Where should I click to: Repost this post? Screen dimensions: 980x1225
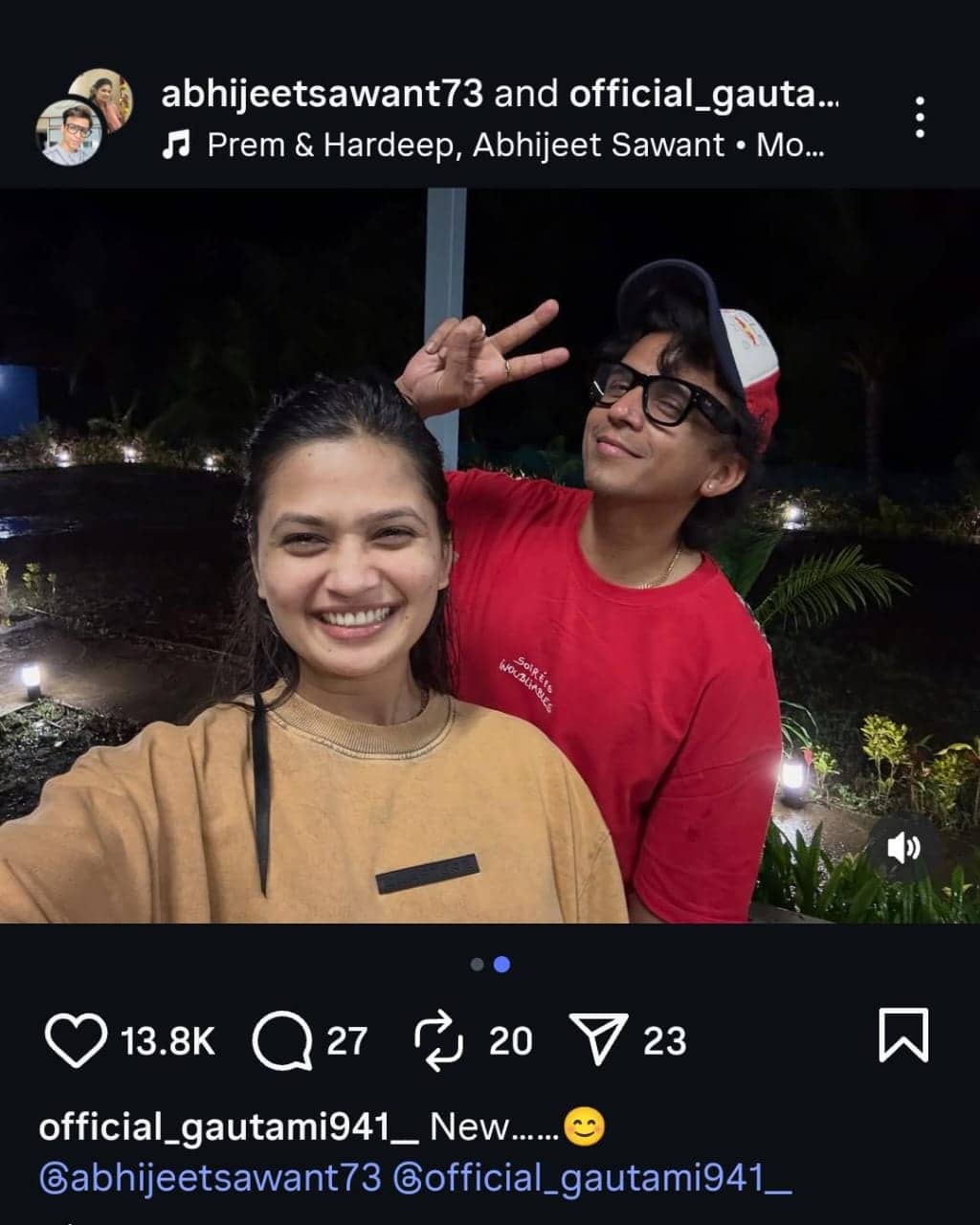(x=439, y=1040)
